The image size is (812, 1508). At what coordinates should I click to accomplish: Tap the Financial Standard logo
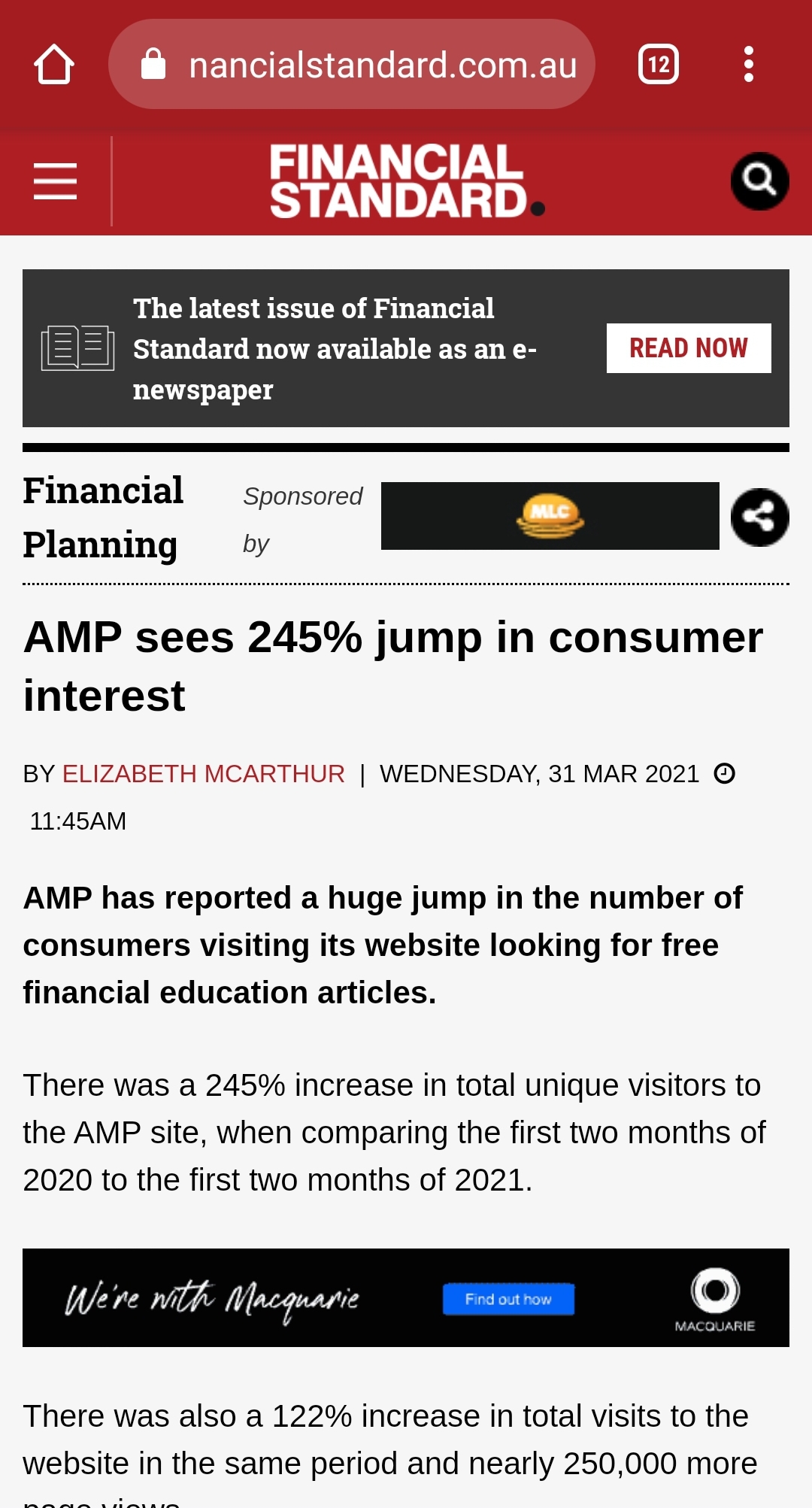tap(407, 181)
